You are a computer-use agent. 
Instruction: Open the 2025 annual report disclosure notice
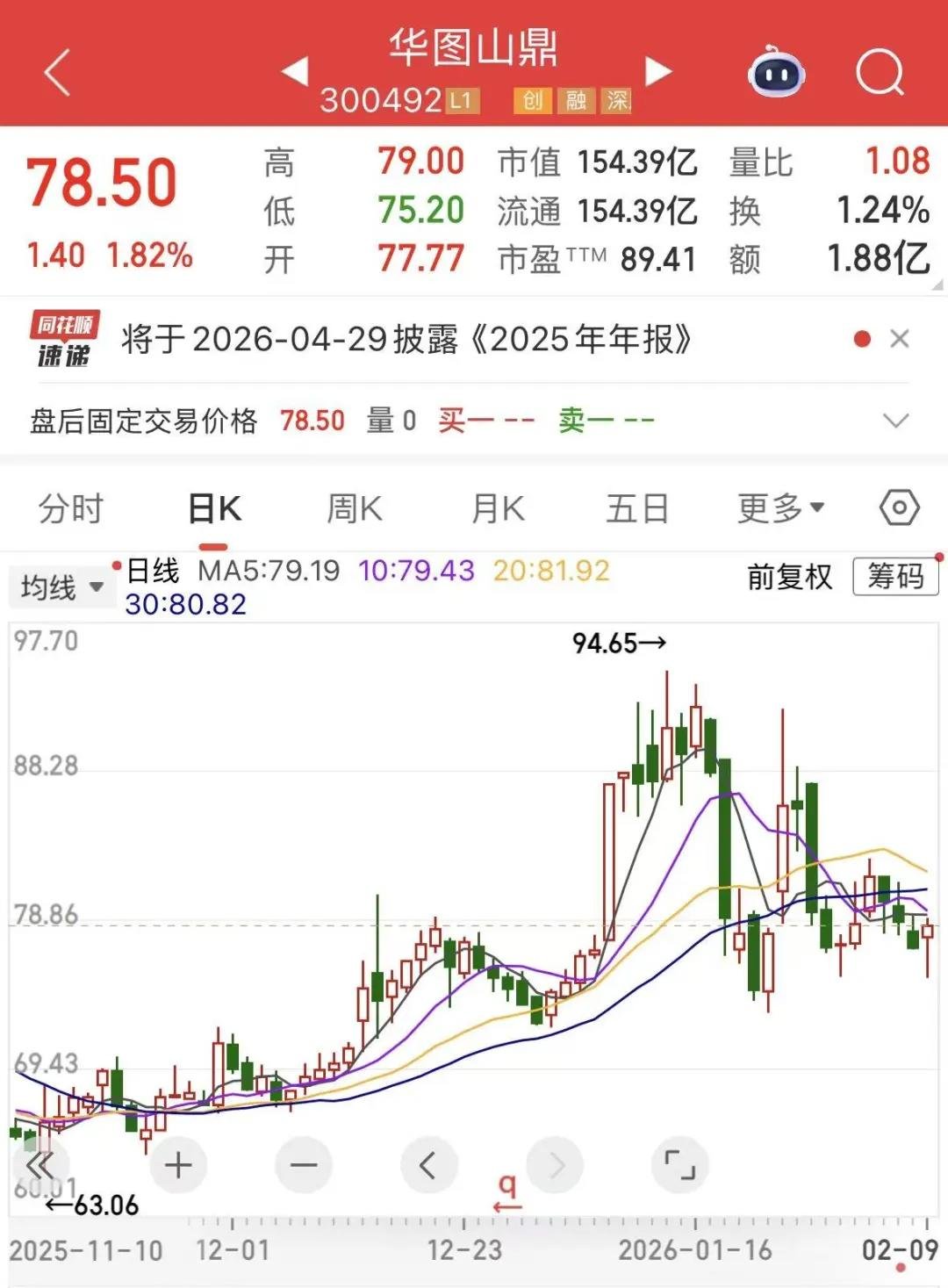click(406, 340)
